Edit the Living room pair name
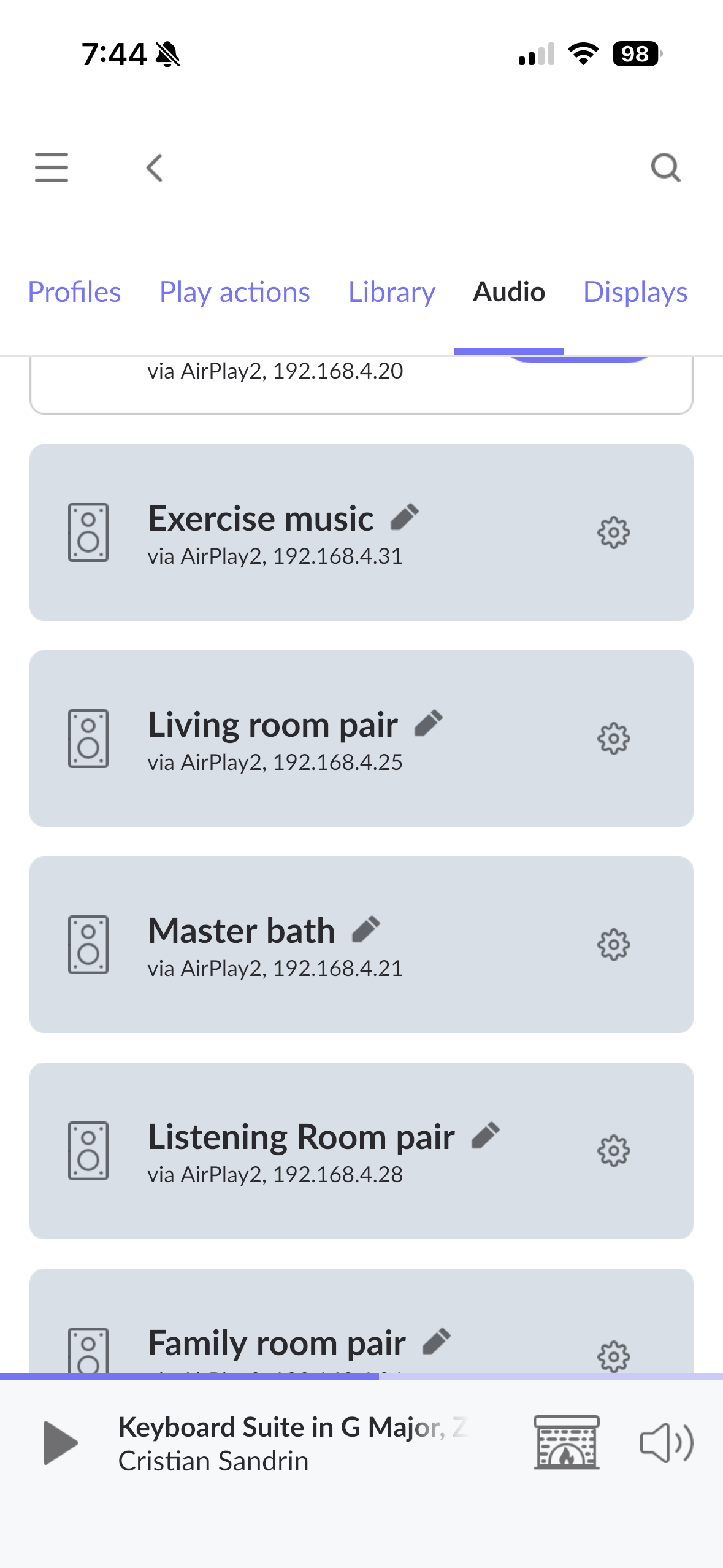Viewport: 723px width, 1568px height. [429, 723]
